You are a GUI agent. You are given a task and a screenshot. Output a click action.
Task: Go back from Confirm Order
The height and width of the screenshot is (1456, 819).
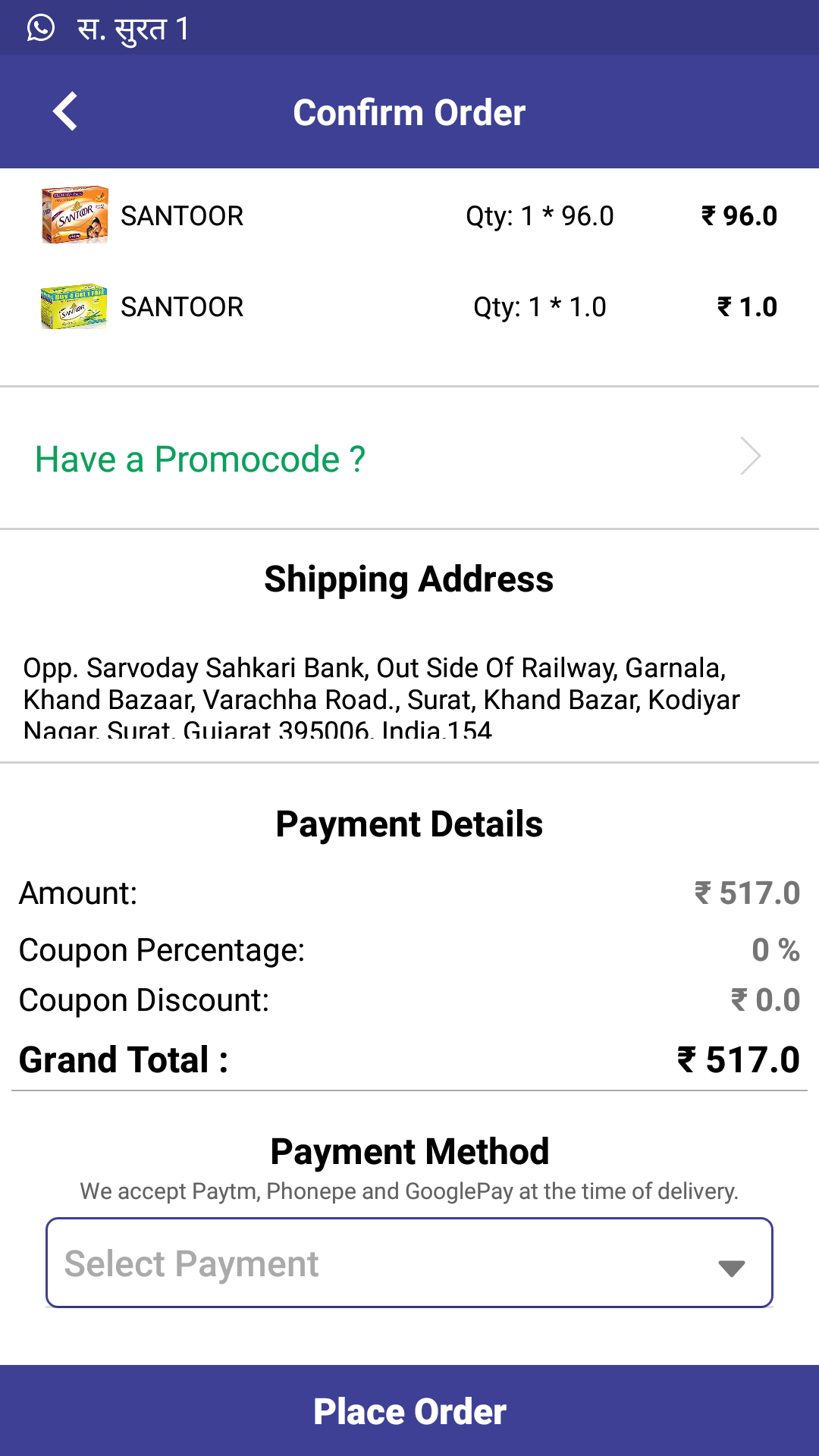pyautogui.click(x=65, y=111)
